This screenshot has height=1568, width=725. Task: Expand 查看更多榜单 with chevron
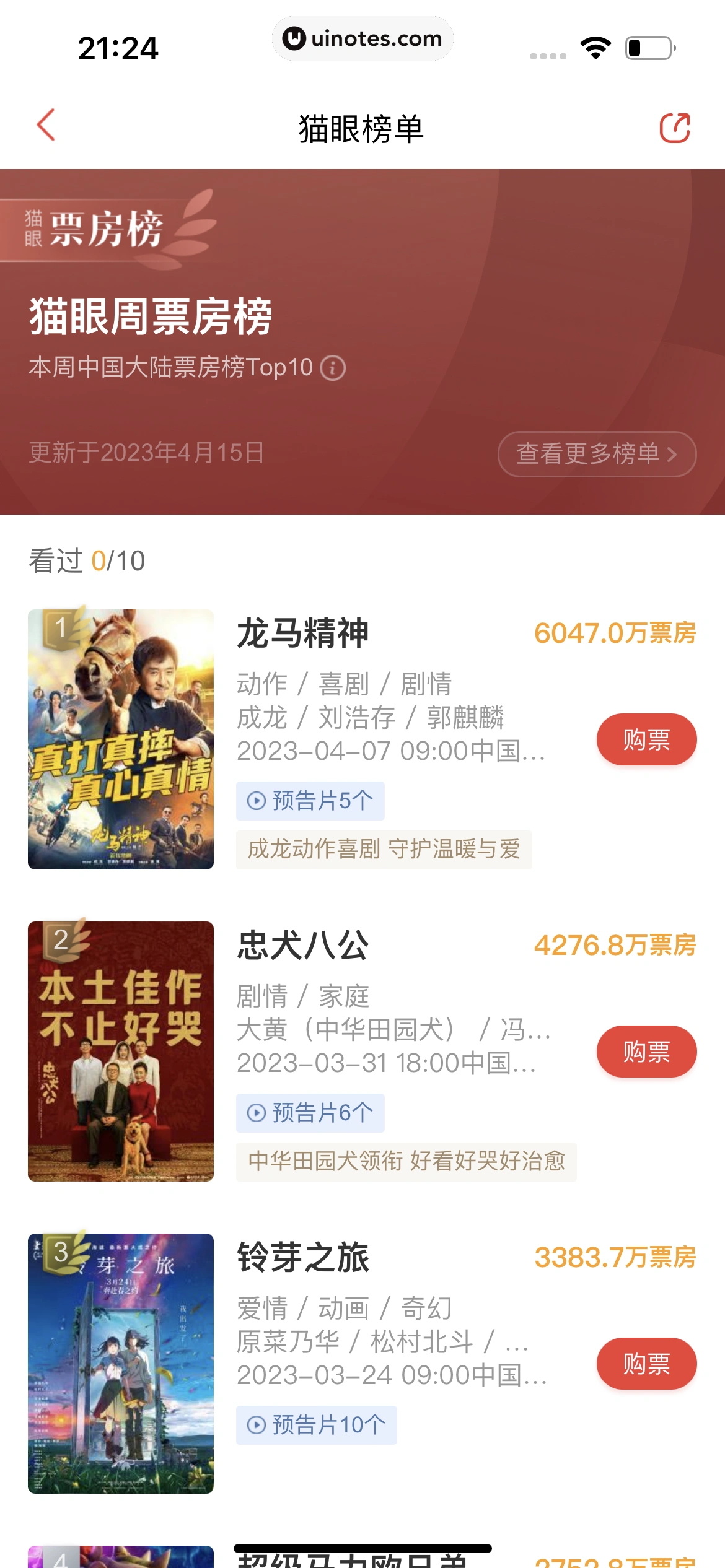597,454
